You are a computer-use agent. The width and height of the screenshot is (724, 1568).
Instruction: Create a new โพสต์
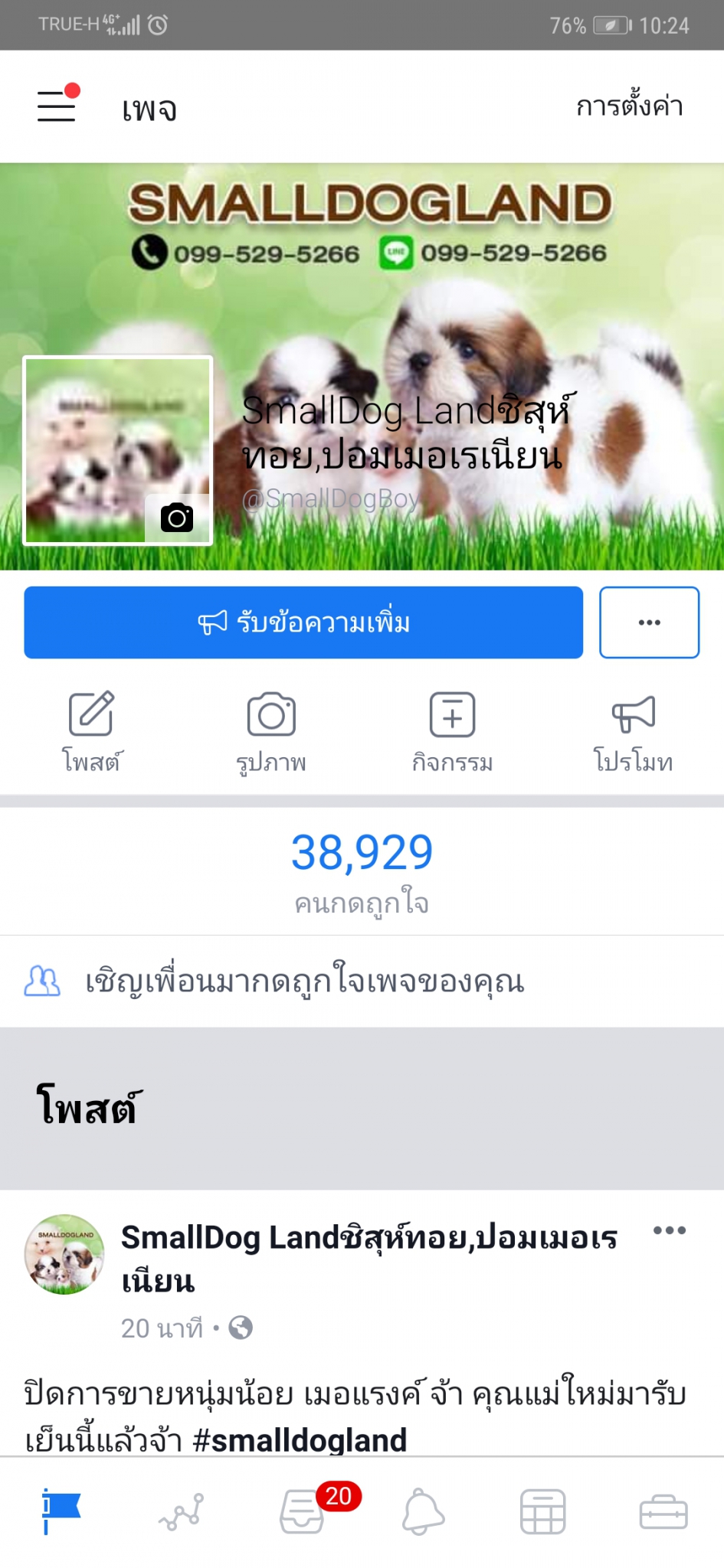tap(91, 730)
